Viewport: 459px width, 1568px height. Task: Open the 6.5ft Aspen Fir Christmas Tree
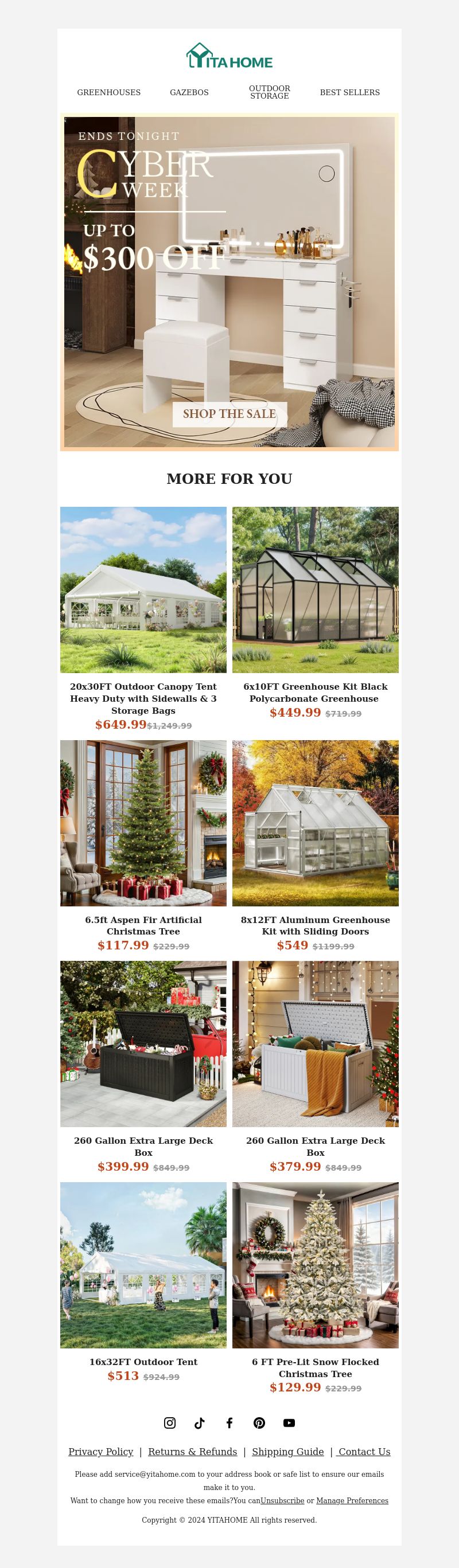pyautogui.click(x=143, y=823)
